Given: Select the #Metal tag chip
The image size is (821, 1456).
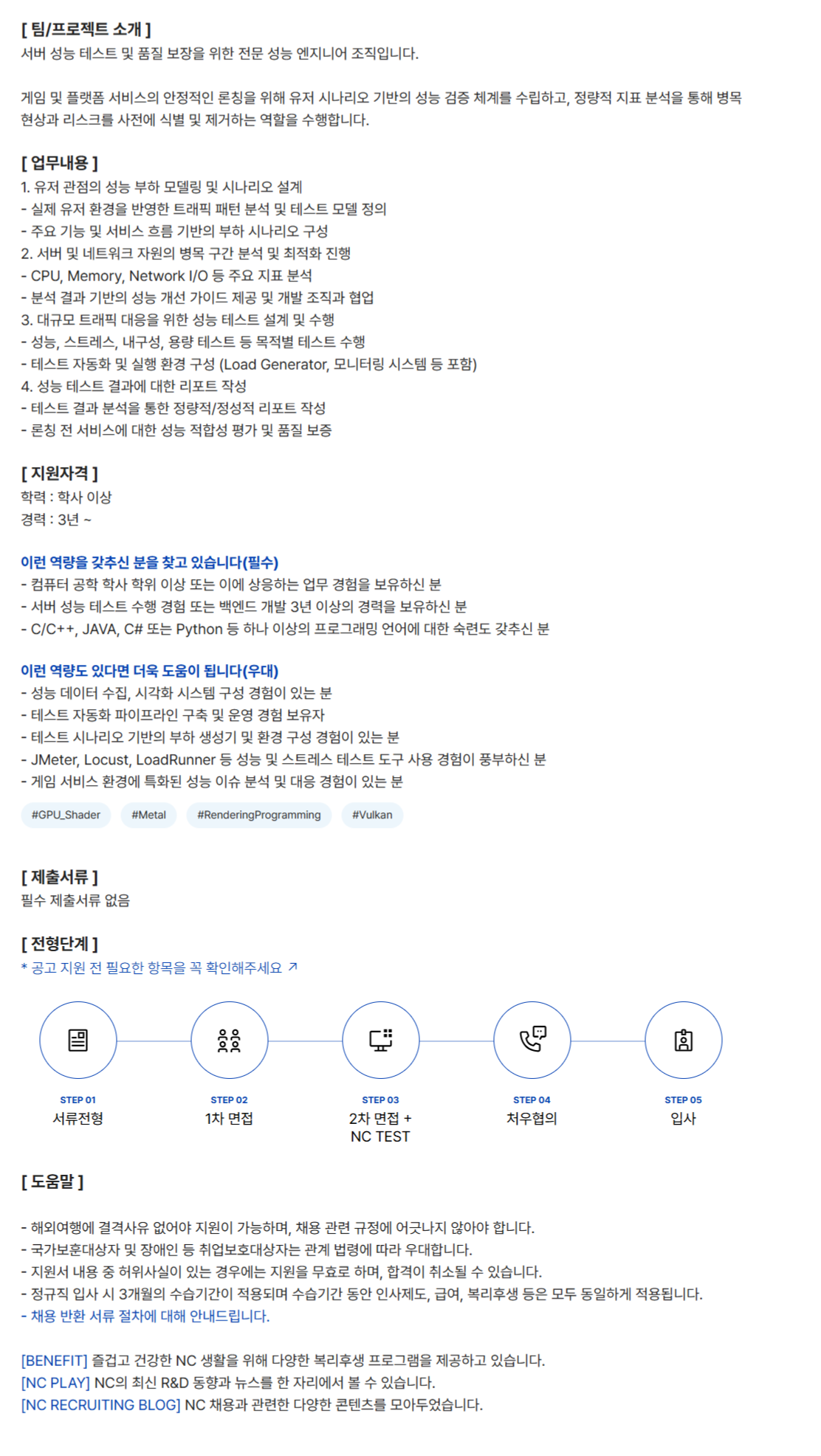Looking at the screenshot, I should click(148, 815).
